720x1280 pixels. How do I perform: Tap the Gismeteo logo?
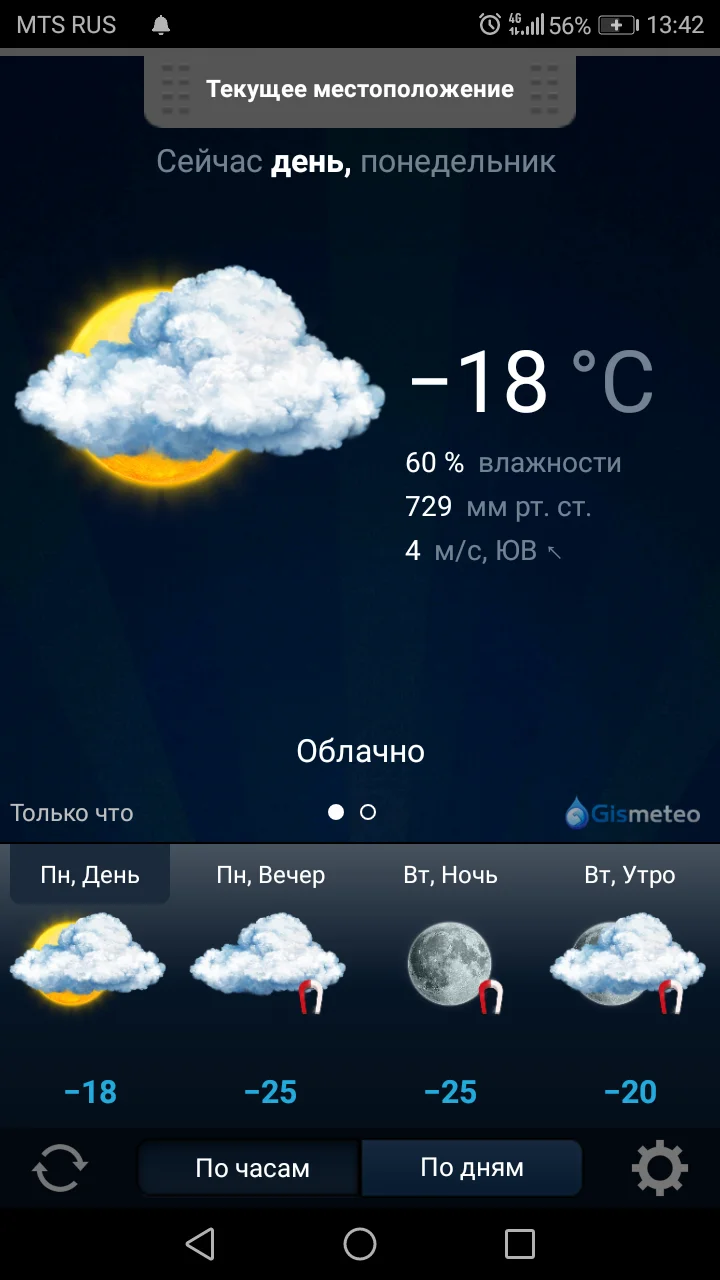pos(634,813)
